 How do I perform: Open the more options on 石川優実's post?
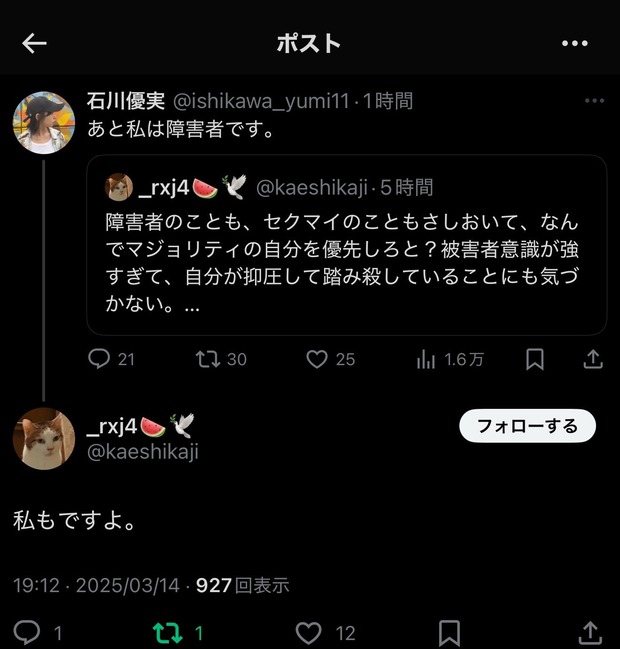594,101
